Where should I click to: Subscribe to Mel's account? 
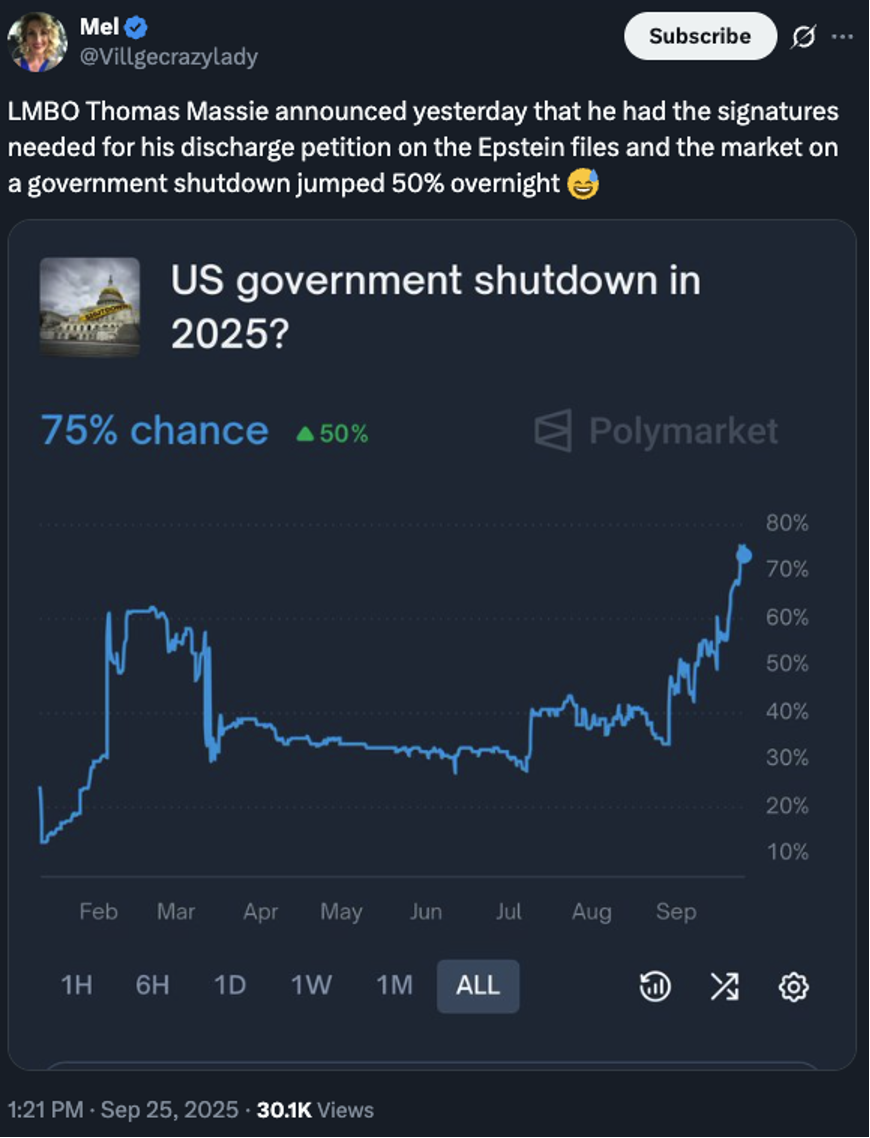pos(700,36)
